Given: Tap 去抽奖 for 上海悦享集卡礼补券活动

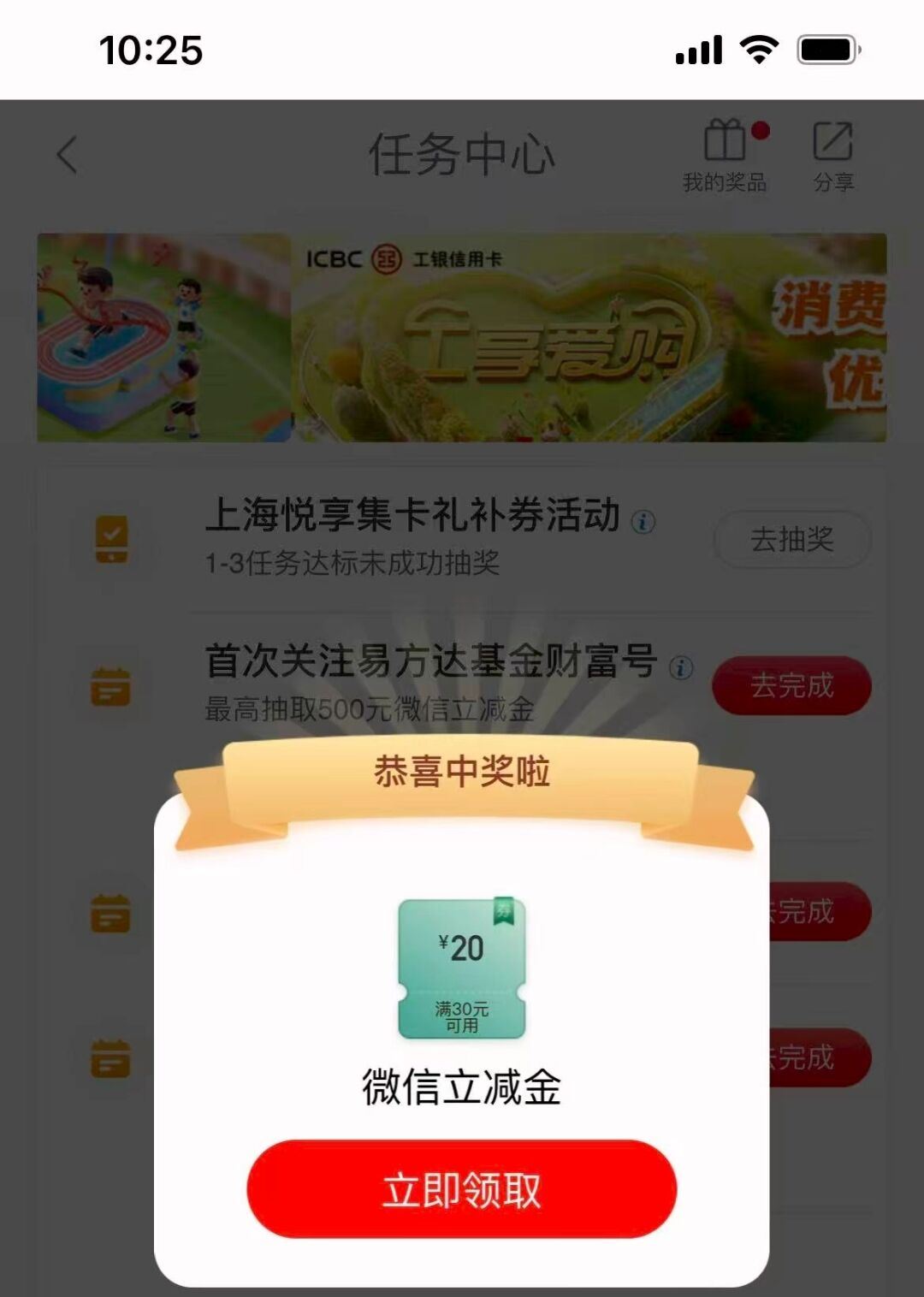Looking at the screenshot, I should click(791, 539).
